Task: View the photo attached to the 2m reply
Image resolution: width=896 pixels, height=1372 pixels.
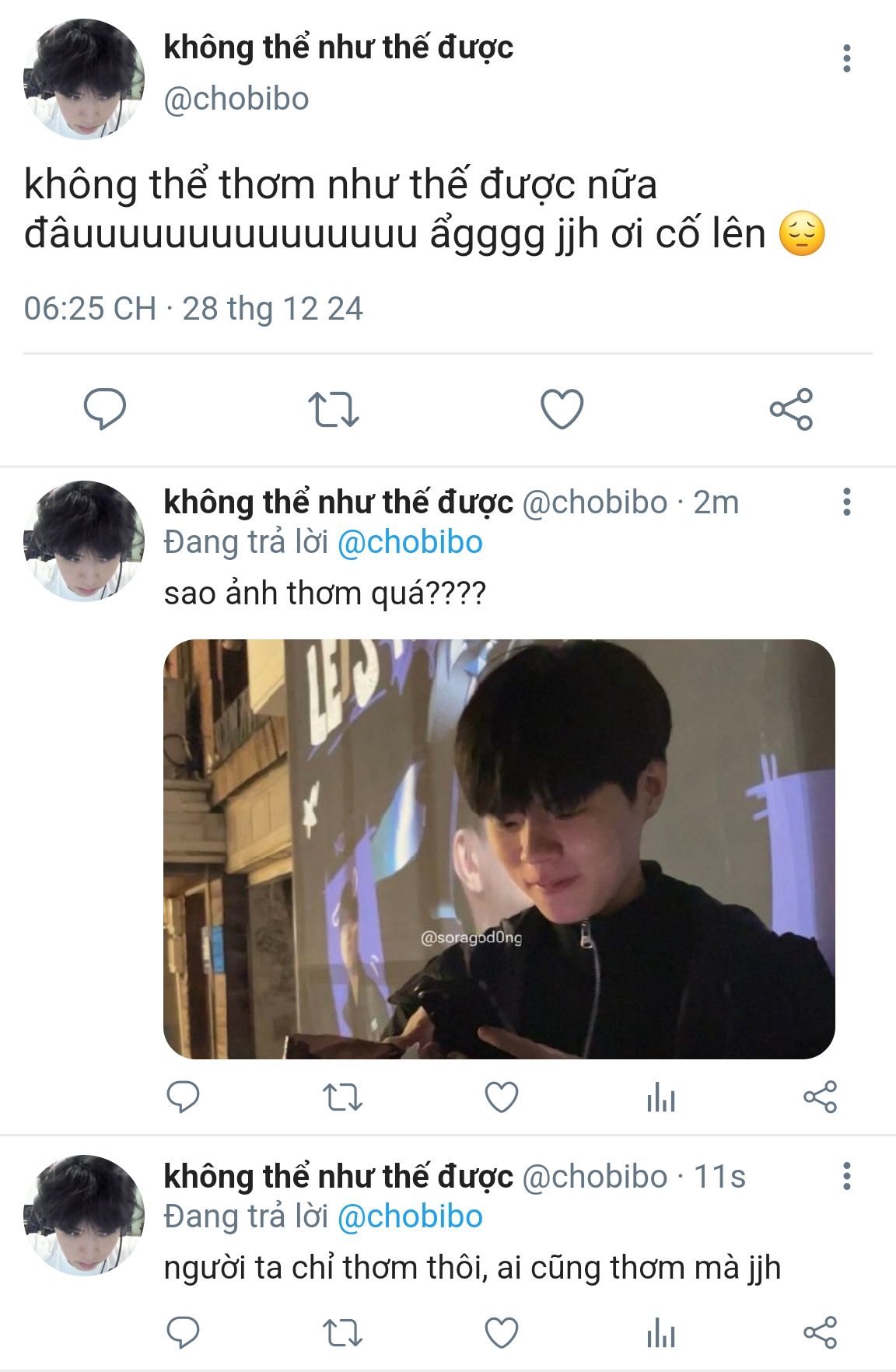Action: pyautogui.click(x=499, y=849)
